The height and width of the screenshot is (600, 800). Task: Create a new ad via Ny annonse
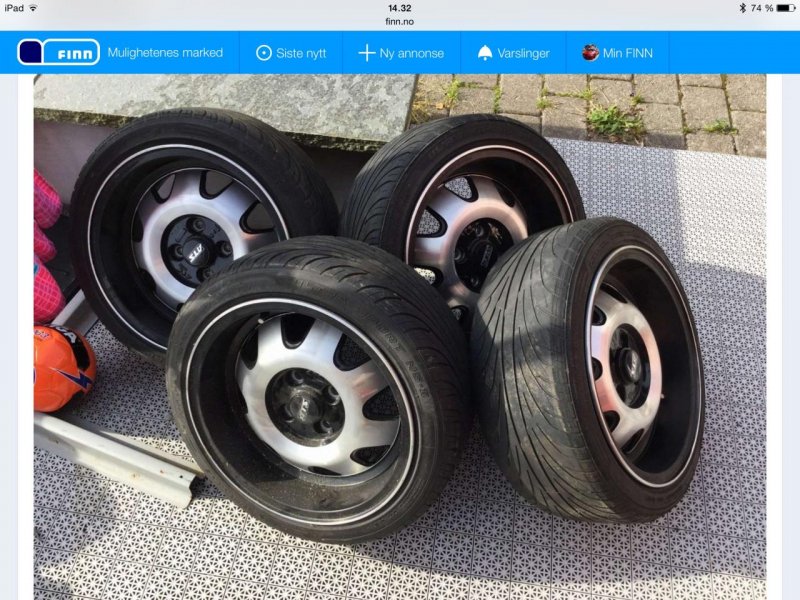(x=401, y=53)
